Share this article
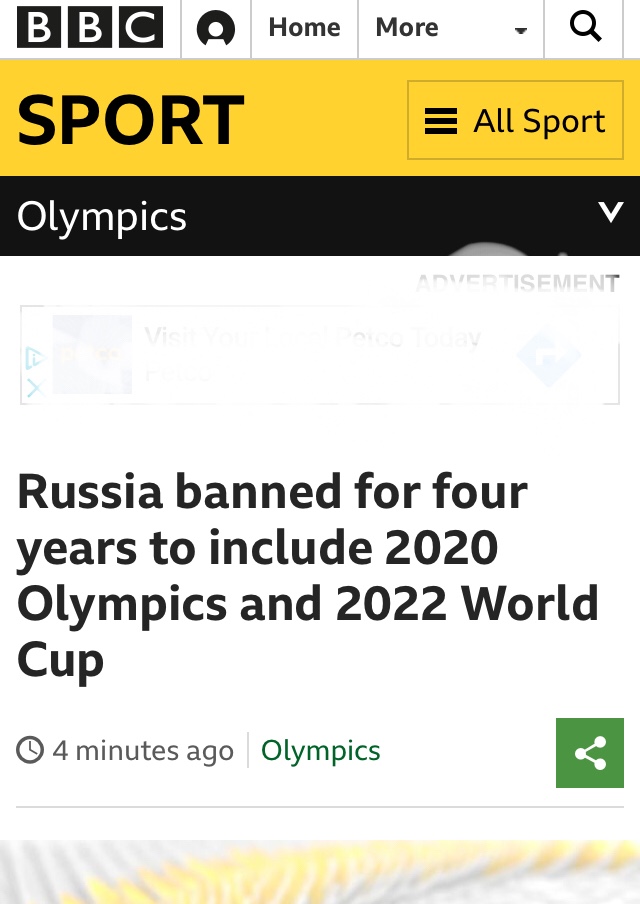 point(590,753)
